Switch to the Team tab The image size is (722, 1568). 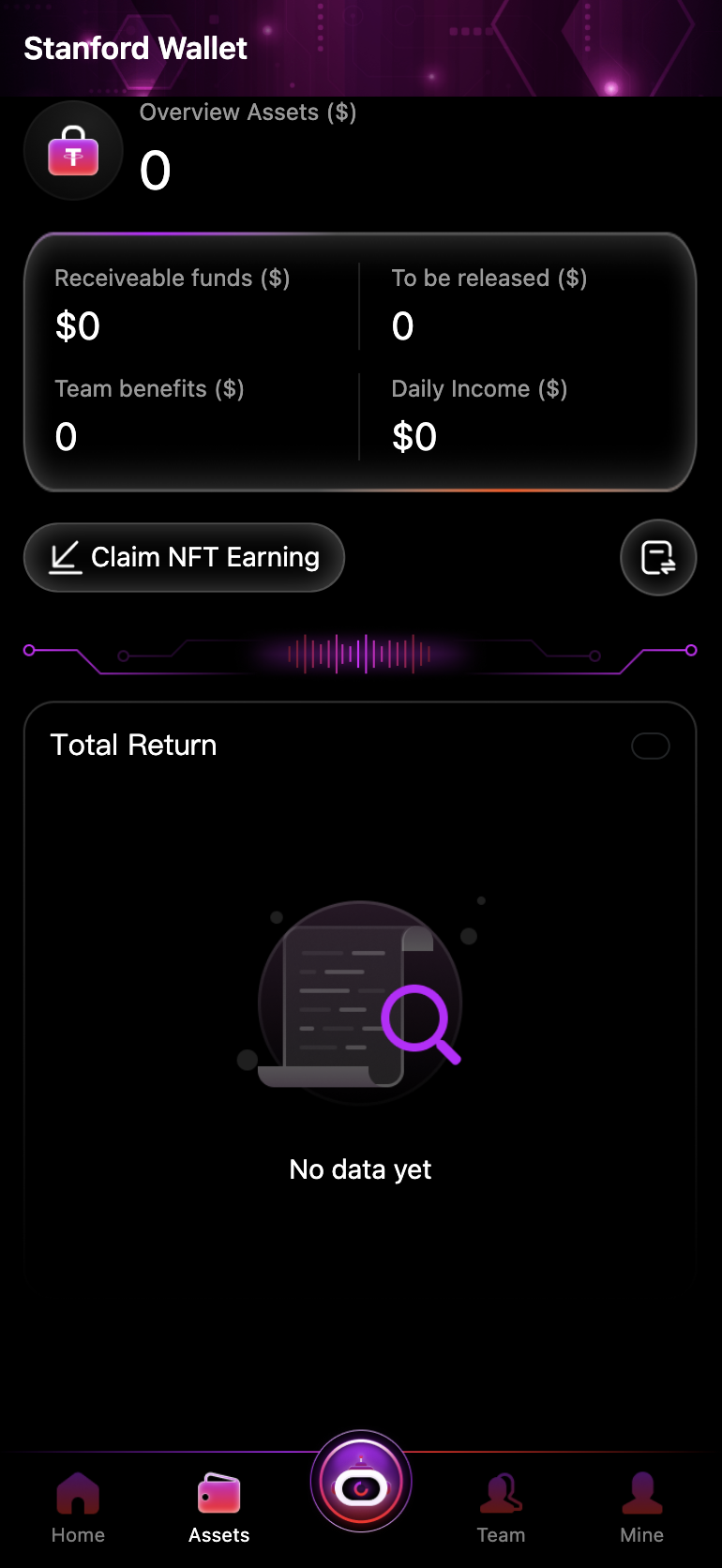[x=501, y=1507]
